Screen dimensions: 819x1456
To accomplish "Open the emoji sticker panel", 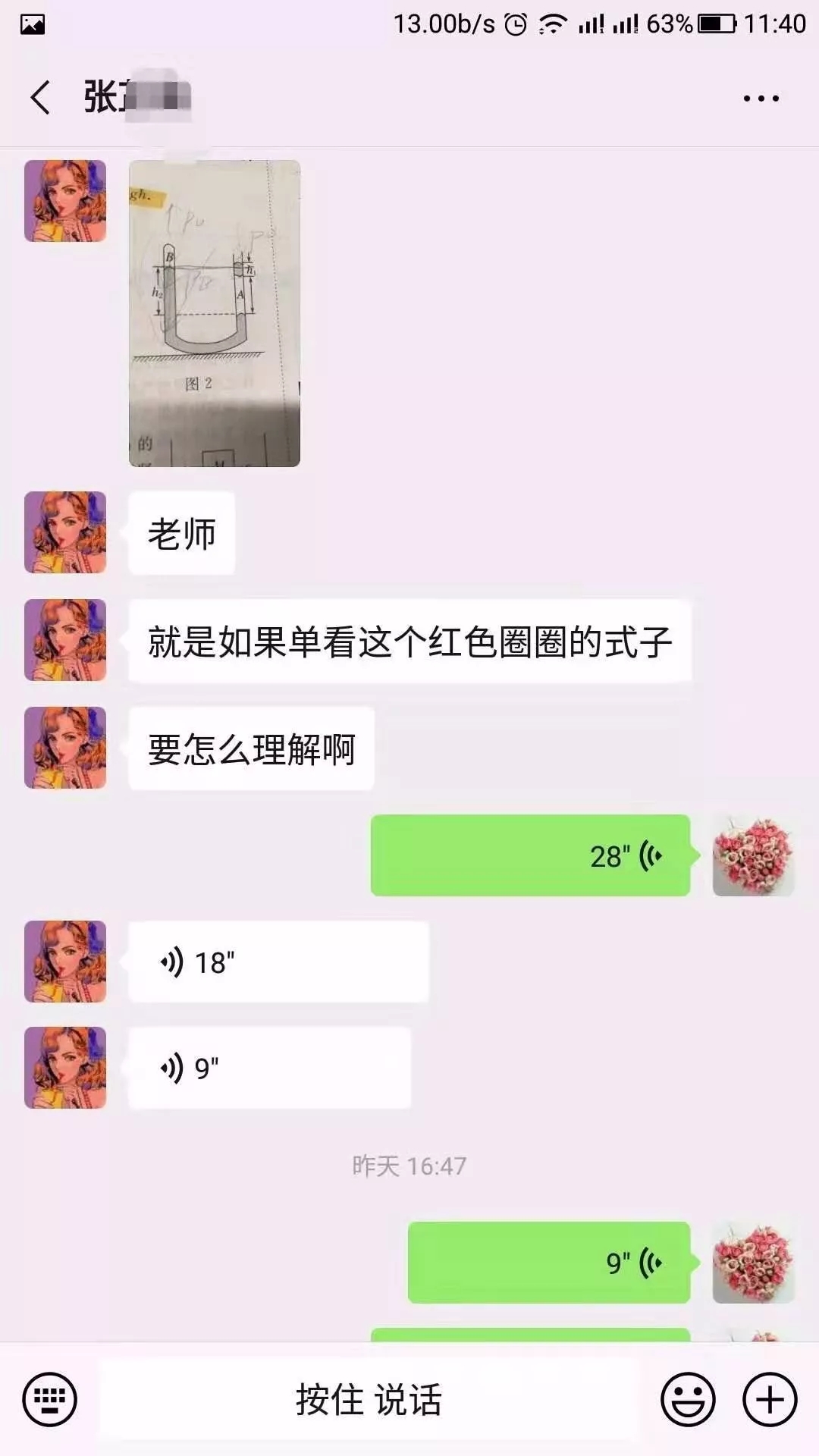I will pos(688,1399).
